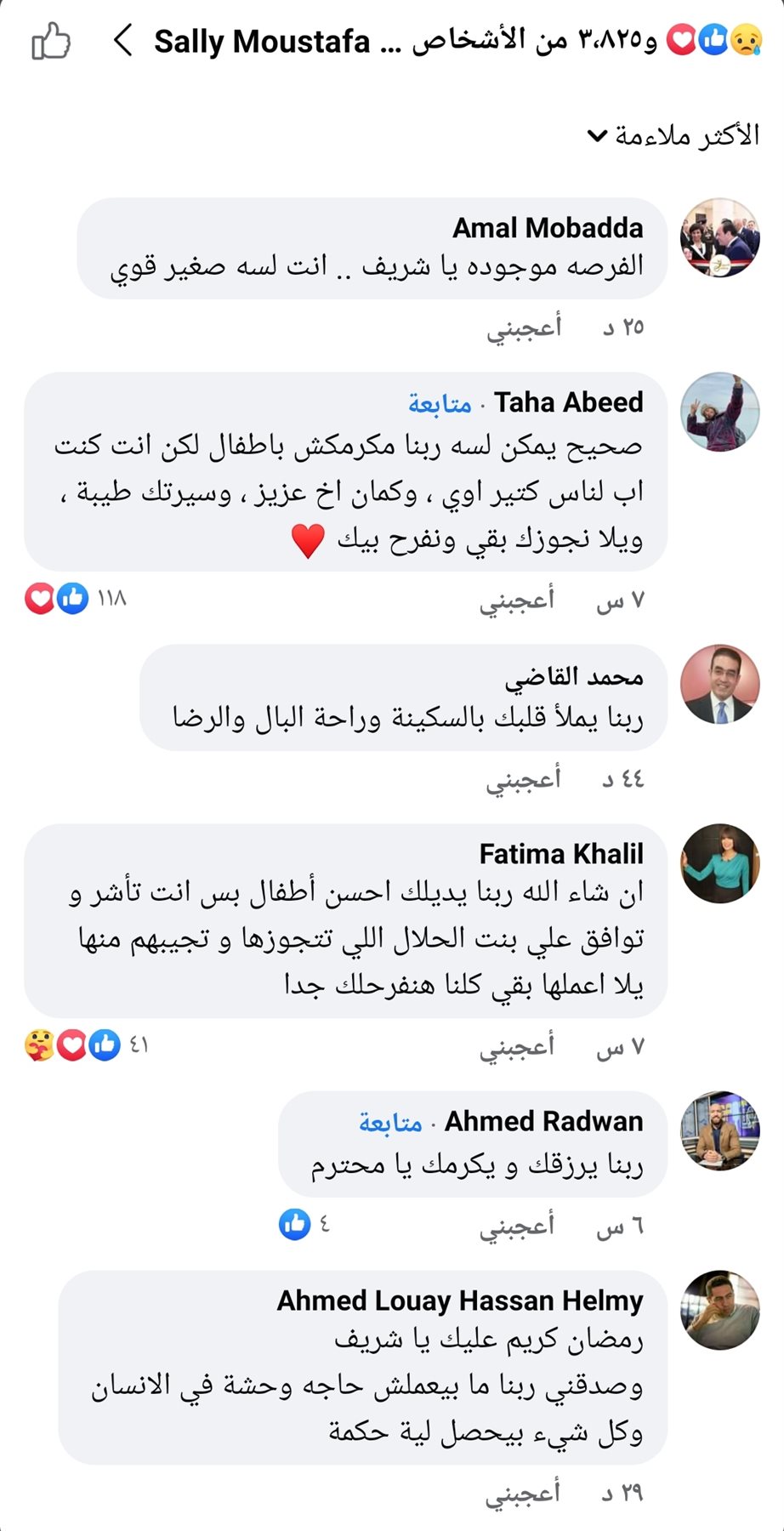This screenshot has width=784, height=1531.
Task: Go back using the top arrow
Action: 124,41
